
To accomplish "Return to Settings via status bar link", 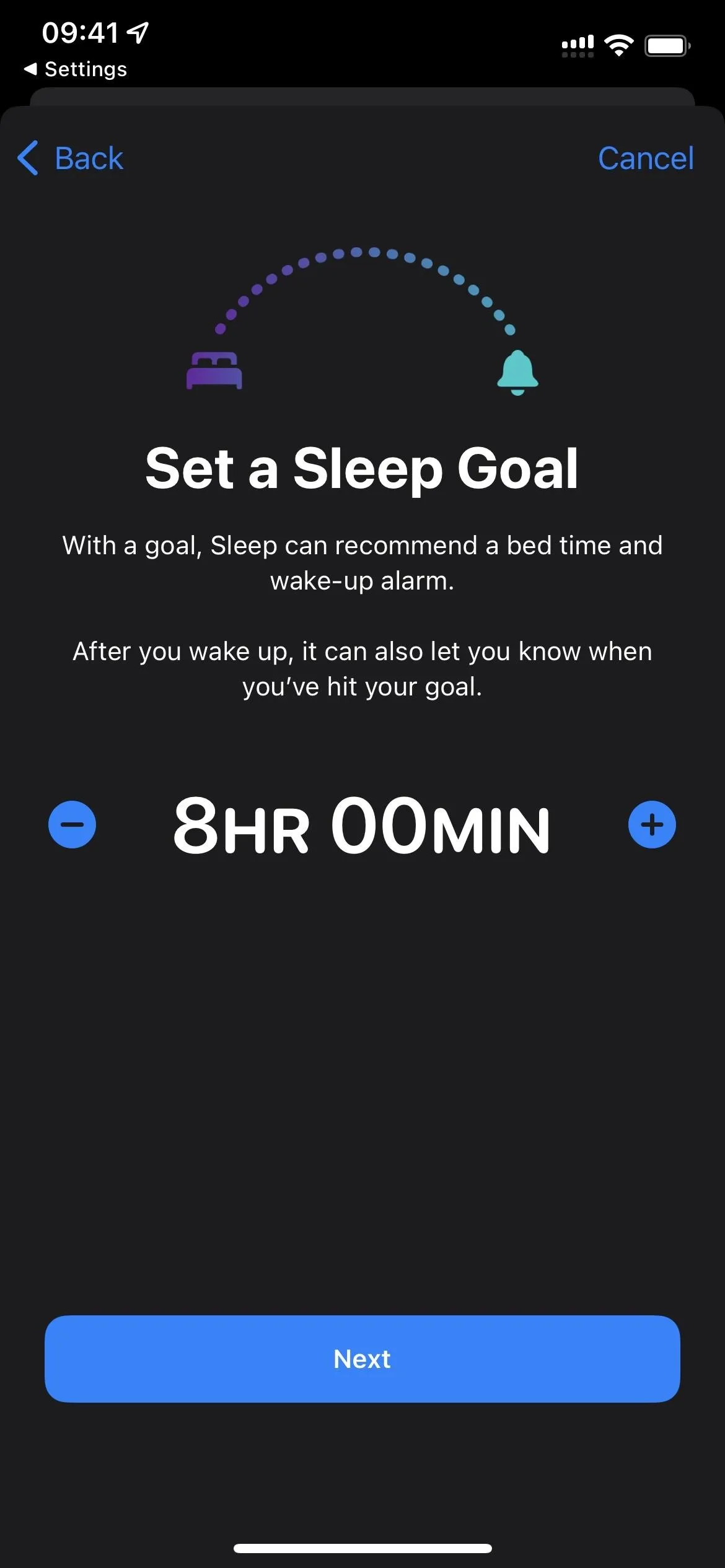I will [75, 69].
